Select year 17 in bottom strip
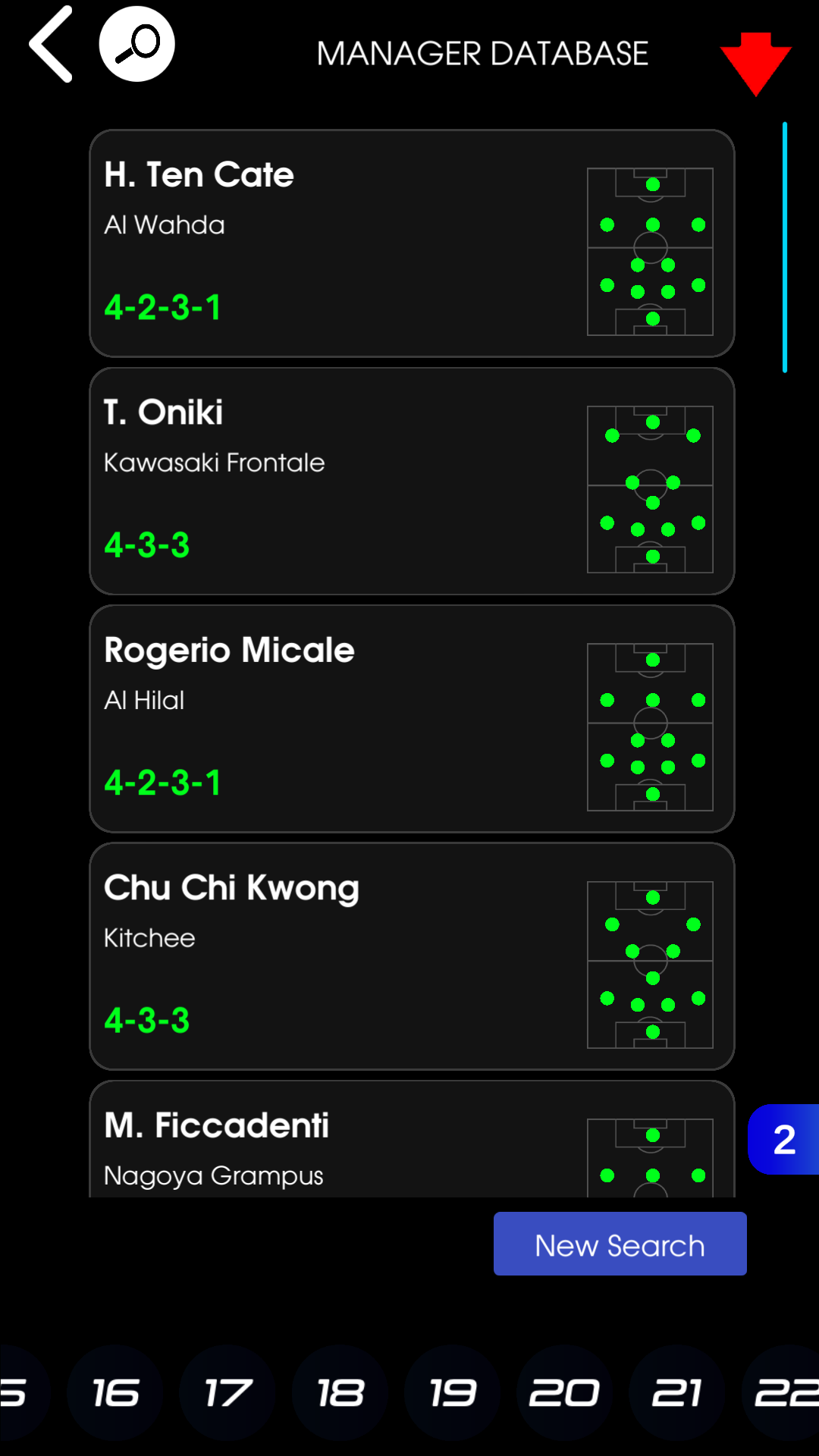The height and width of the screenshot is (1456, 819). pos(227,1393)
